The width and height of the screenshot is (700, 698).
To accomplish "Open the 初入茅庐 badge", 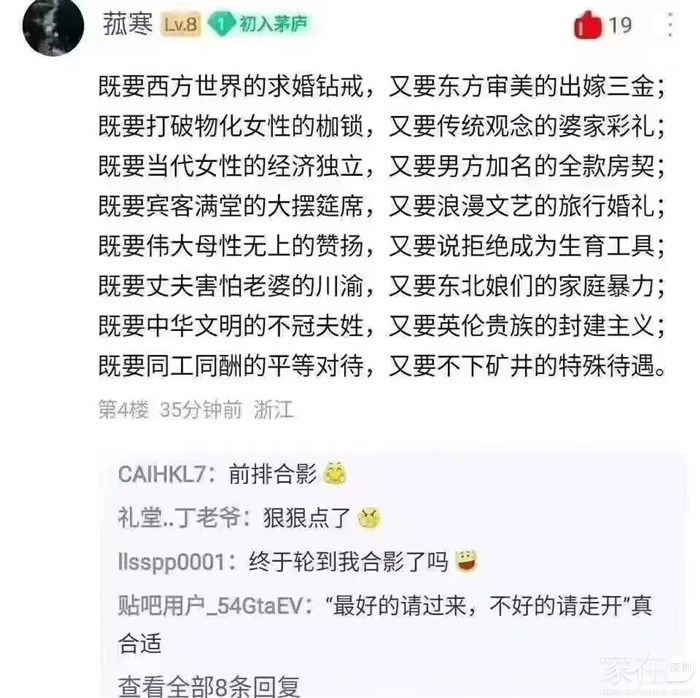I will pyautogui.click(x=259, y=24).
